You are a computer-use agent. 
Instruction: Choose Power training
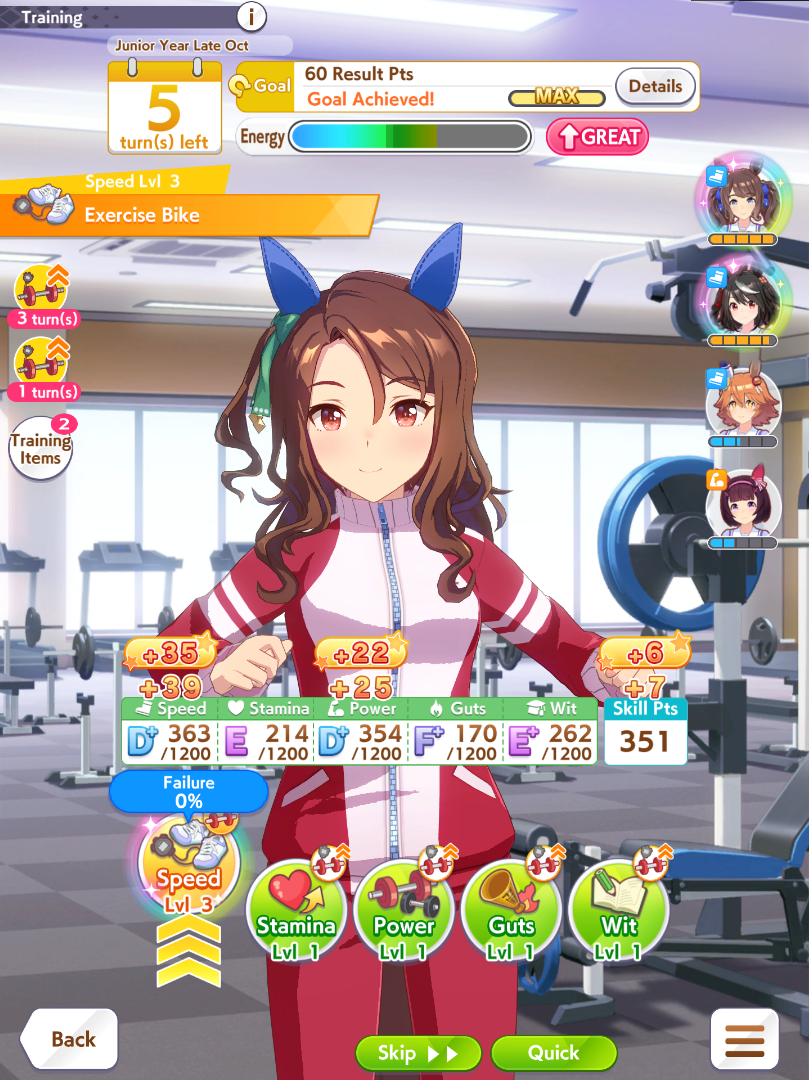coord(403,910)
